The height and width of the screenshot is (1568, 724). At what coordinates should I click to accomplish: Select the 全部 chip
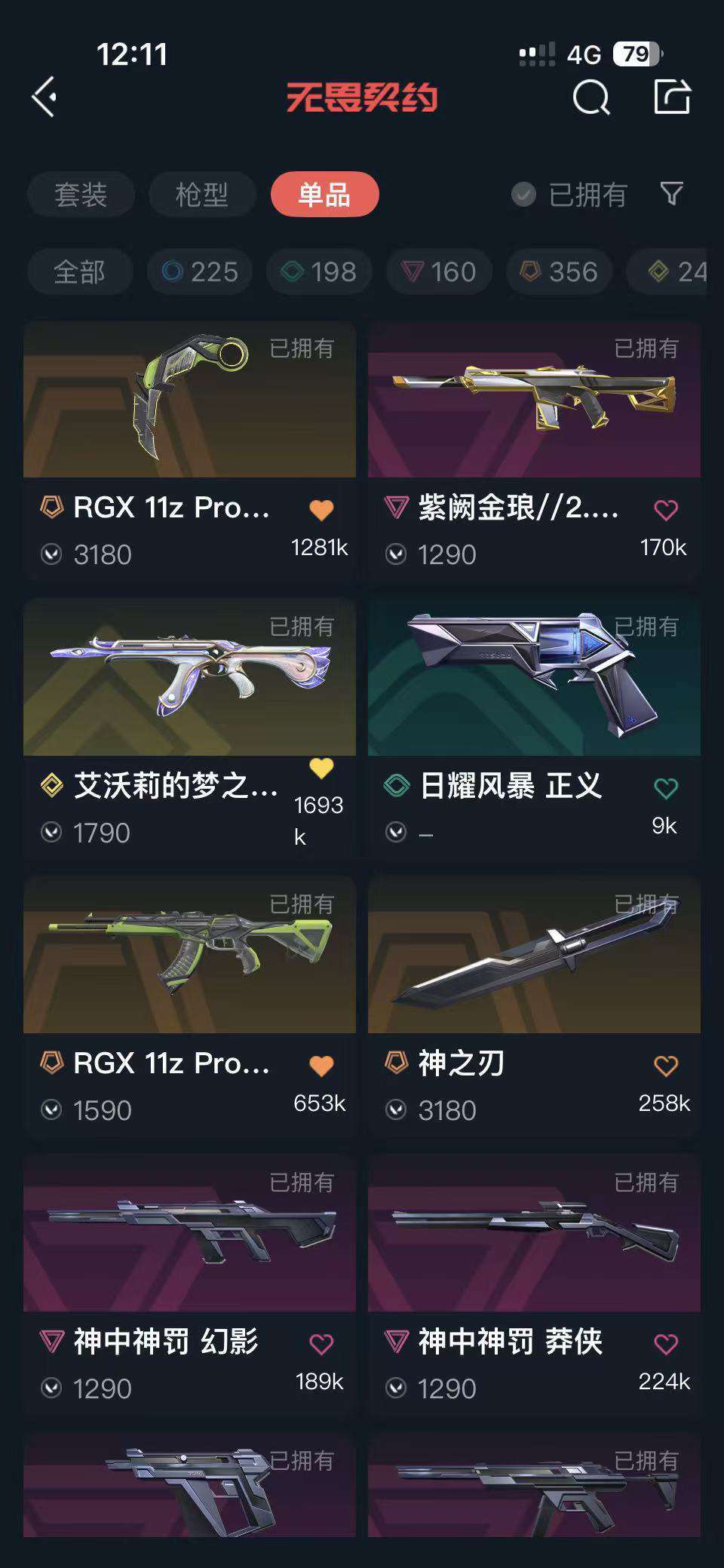click(79, 272)
